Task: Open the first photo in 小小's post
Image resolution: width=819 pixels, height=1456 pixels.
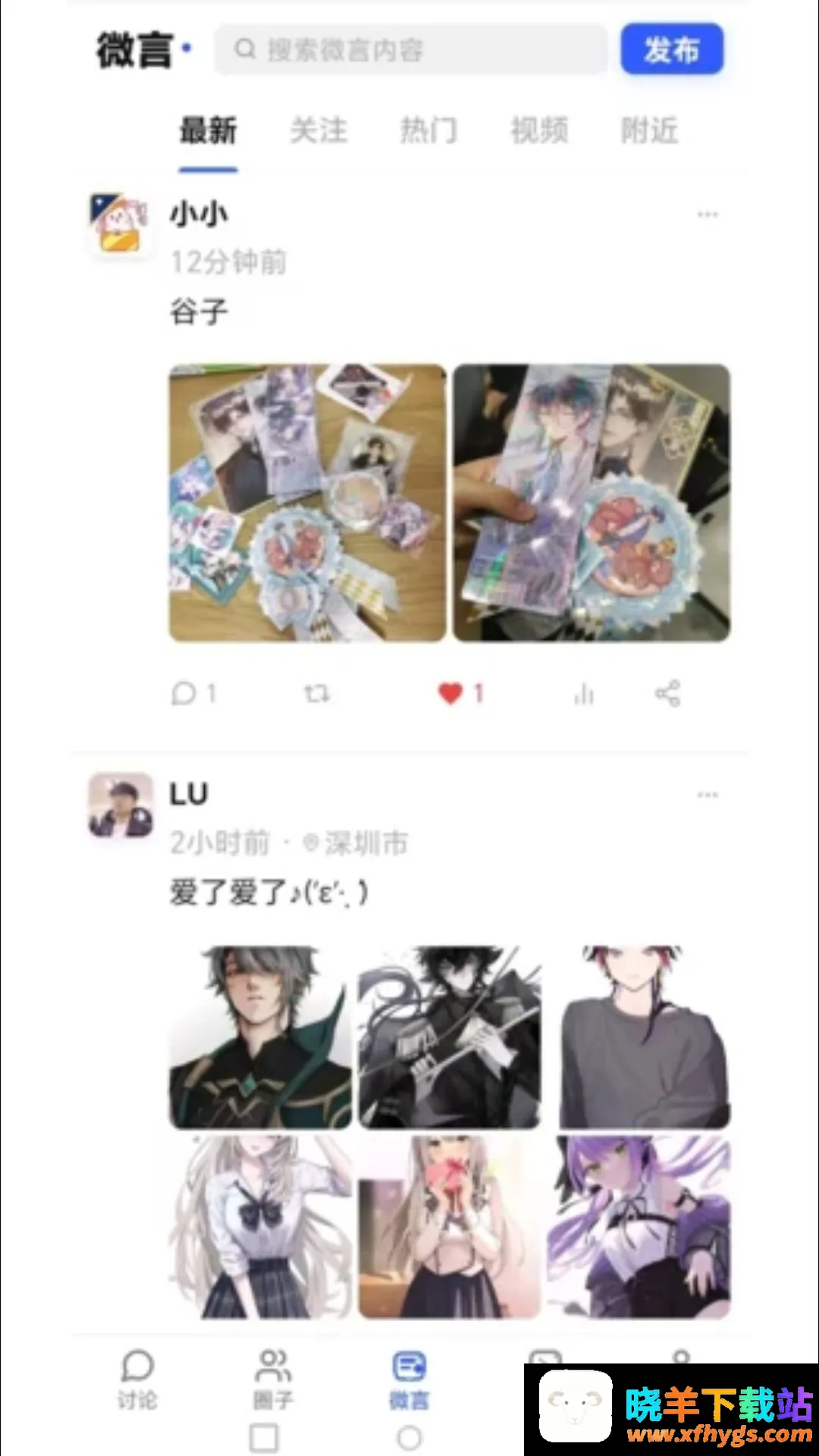Action: tap(307, 503)
